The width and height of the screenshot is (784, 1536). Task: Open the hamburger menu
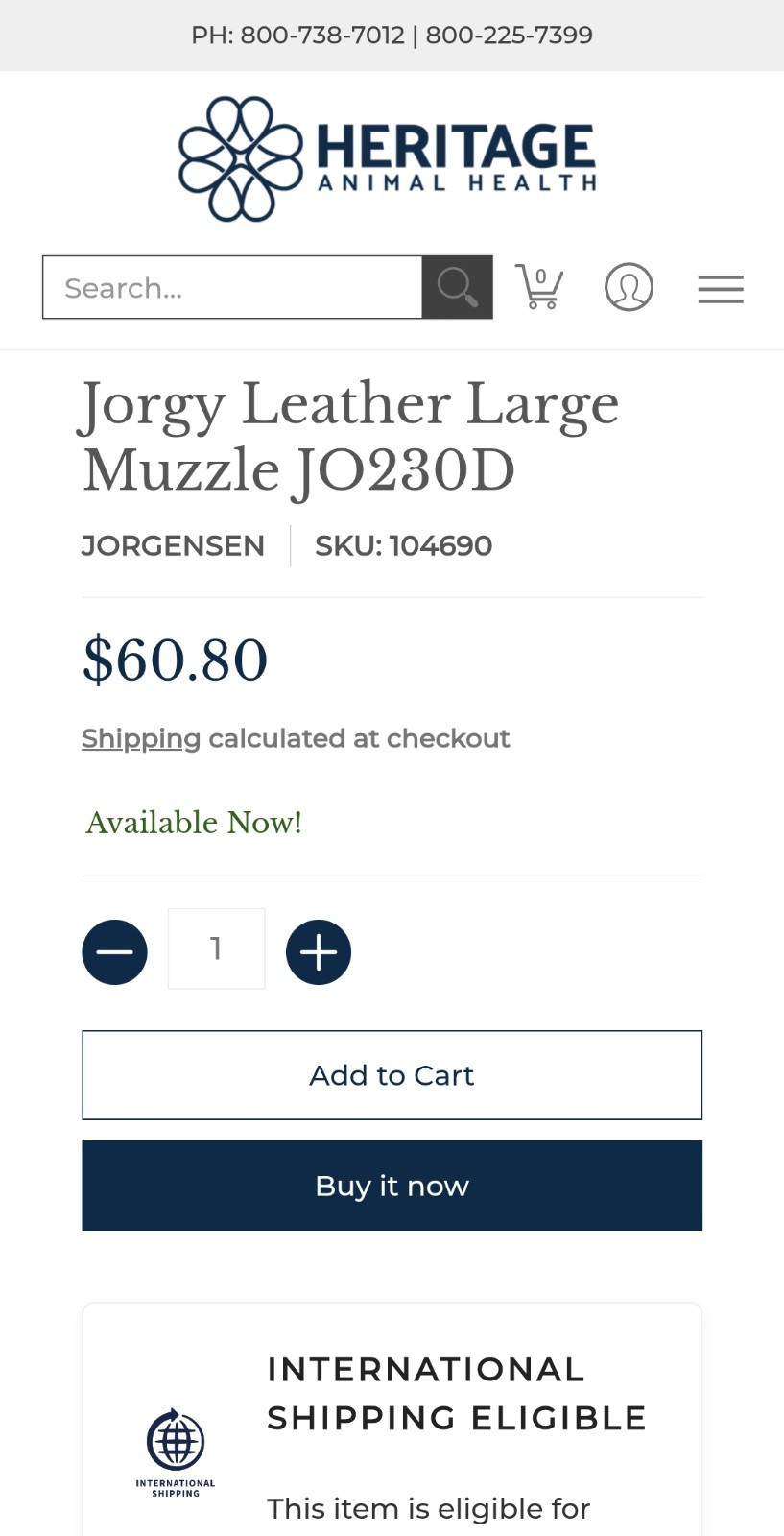tap(720, 288)
